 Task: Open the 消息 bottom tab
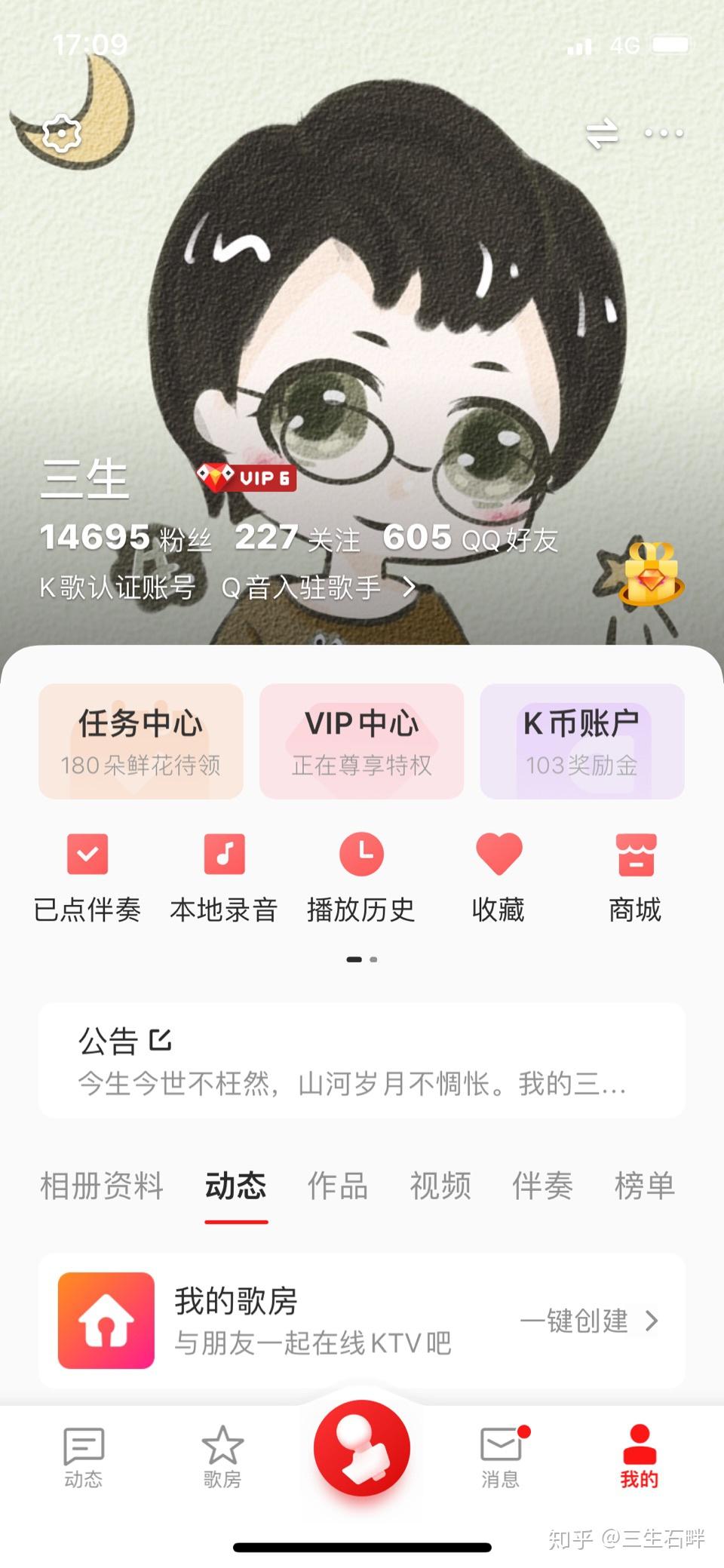point(502,1457)
